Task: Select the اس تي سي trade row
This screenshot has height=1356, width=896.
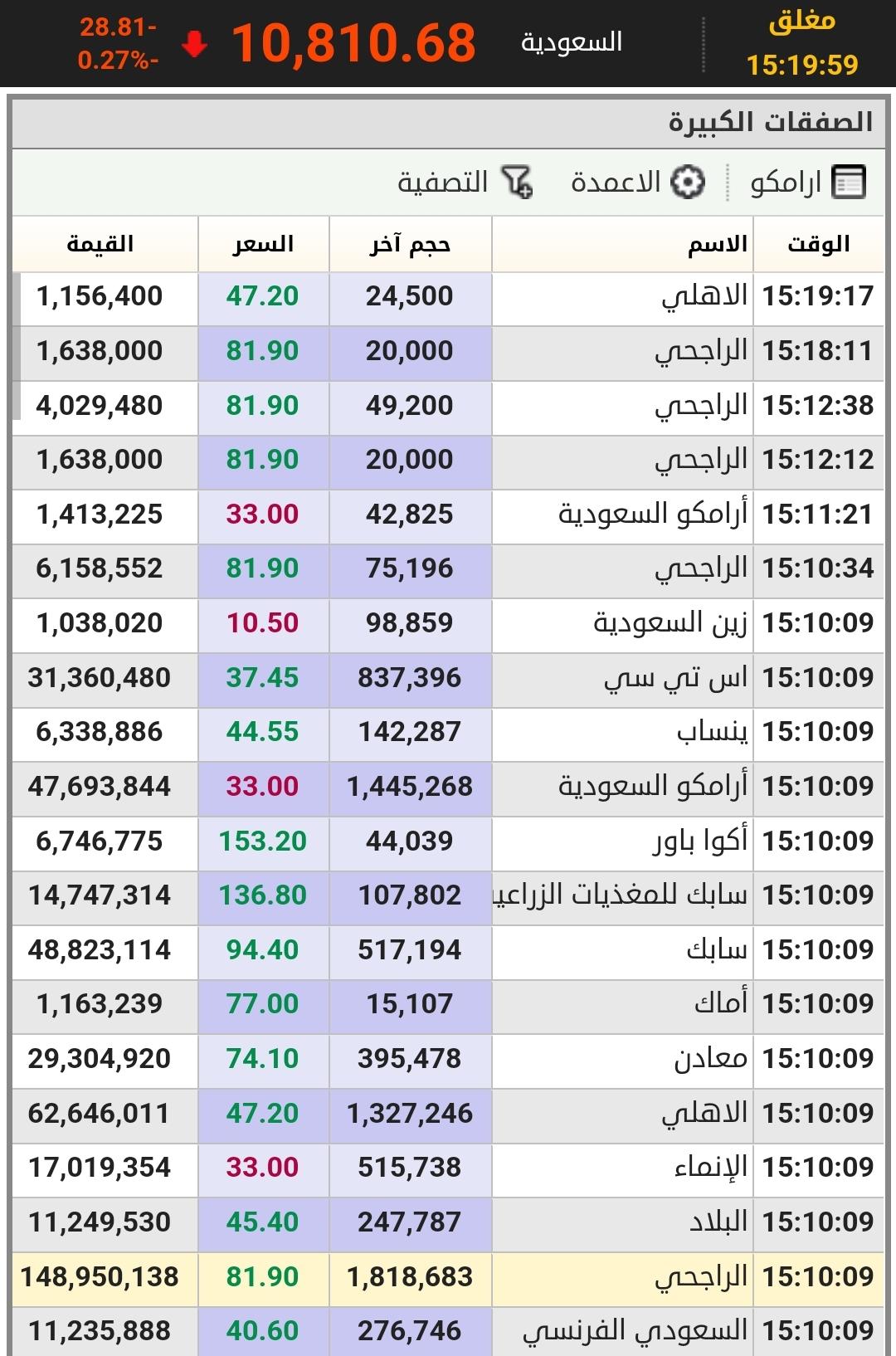Action: [448, 678]
